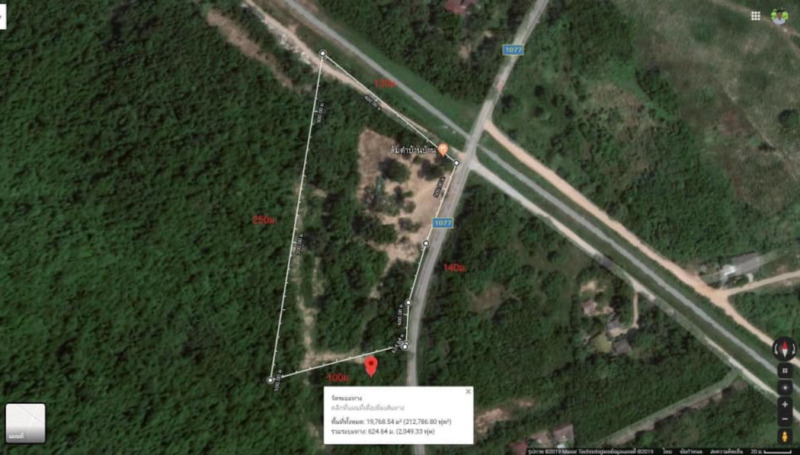
Task: Open the Google apps grid
Action: point(755,15)
